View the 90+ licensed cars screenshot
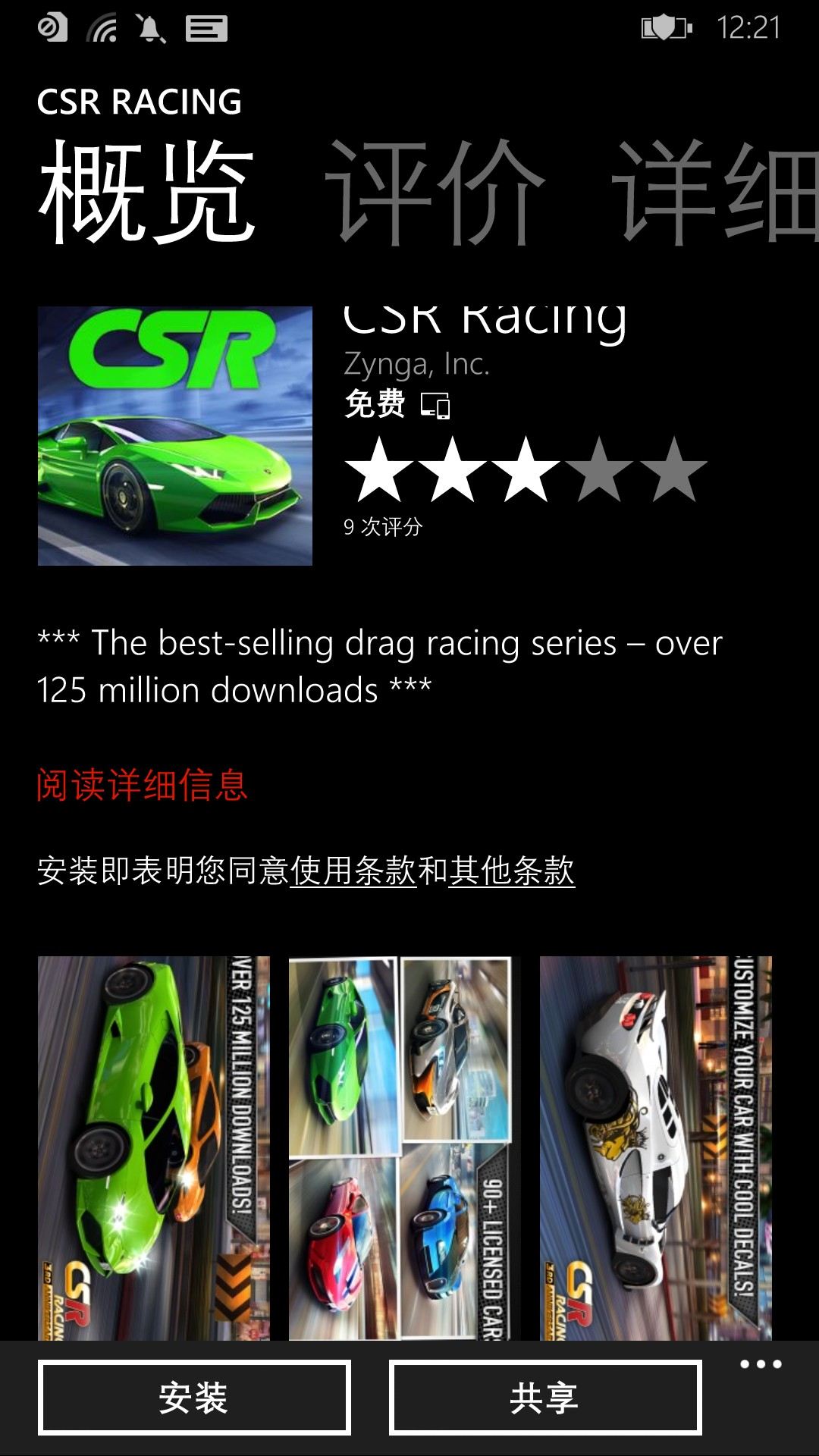The width and height of the screenshot is (819, 1456). click(x=400, y=1147)
